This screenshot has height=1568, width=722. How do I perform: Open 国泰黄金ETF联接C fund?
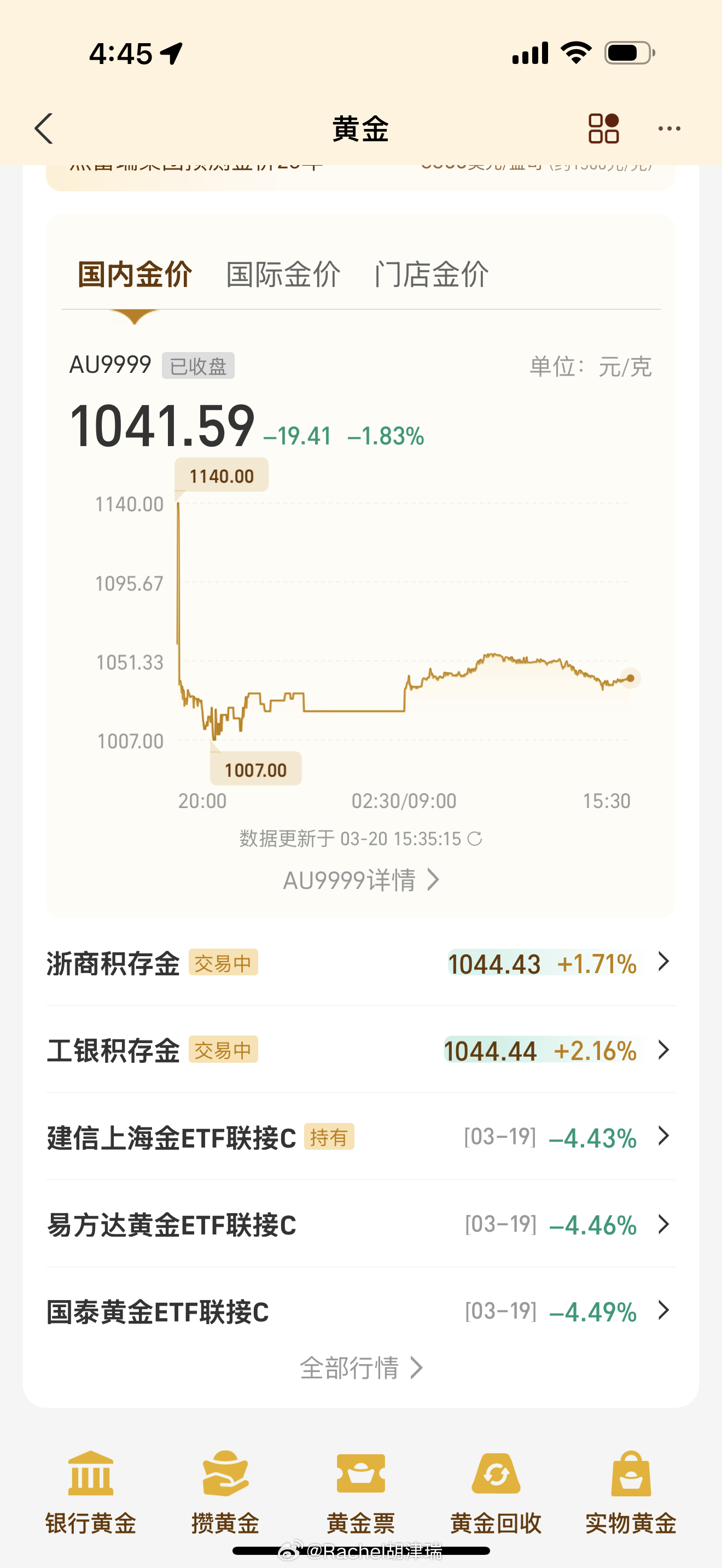coord(360,1311)
